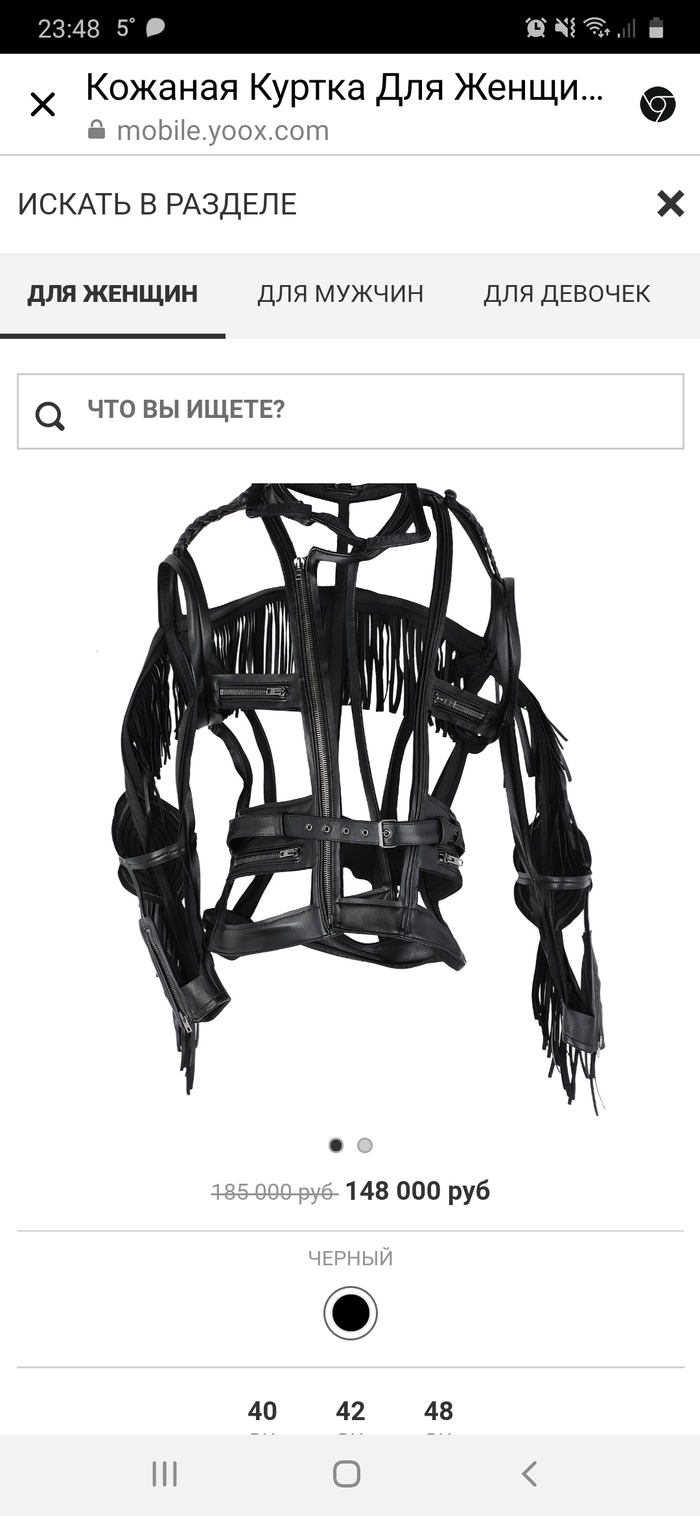
Task: Switch to the ДЛЯ МУЖЧИН tab
Action: [x=340, y=293]
